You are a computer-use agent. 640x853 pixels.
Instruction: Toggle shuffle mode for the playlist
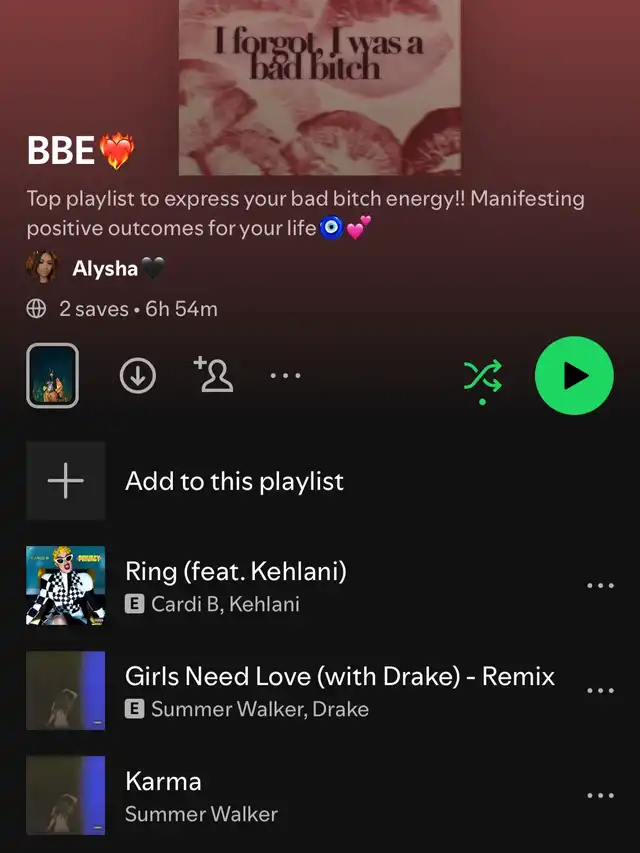(x=482, y=376)
